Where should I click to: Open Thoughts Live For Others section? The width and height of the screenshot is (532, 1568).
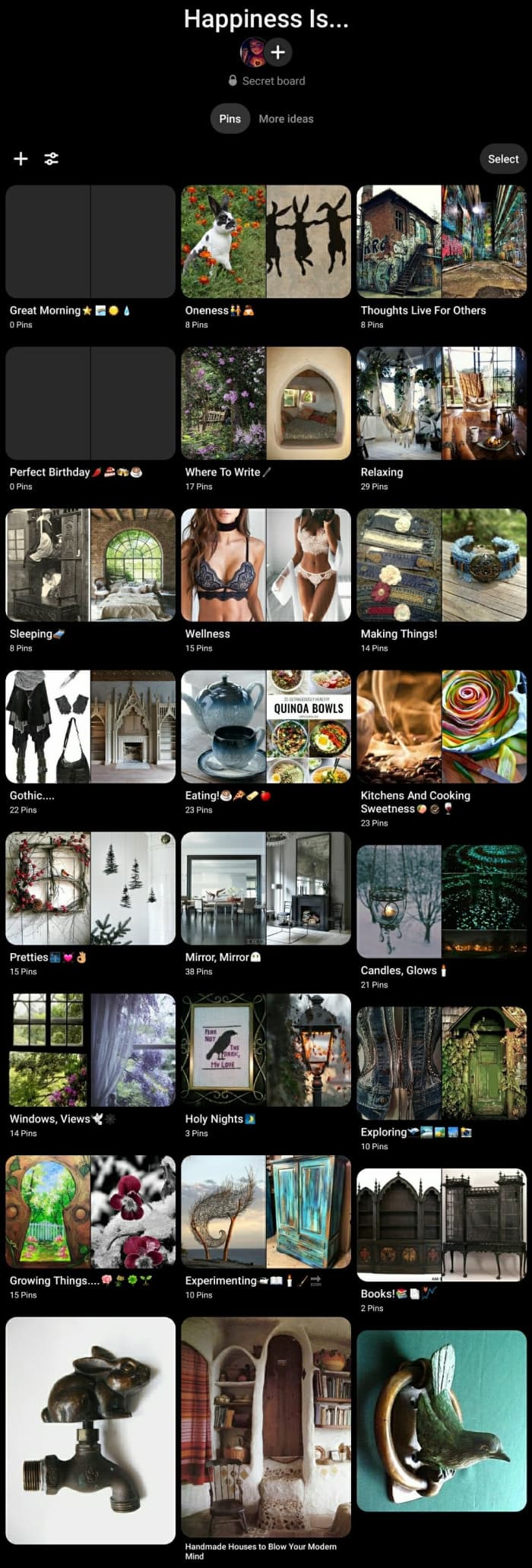442,242
